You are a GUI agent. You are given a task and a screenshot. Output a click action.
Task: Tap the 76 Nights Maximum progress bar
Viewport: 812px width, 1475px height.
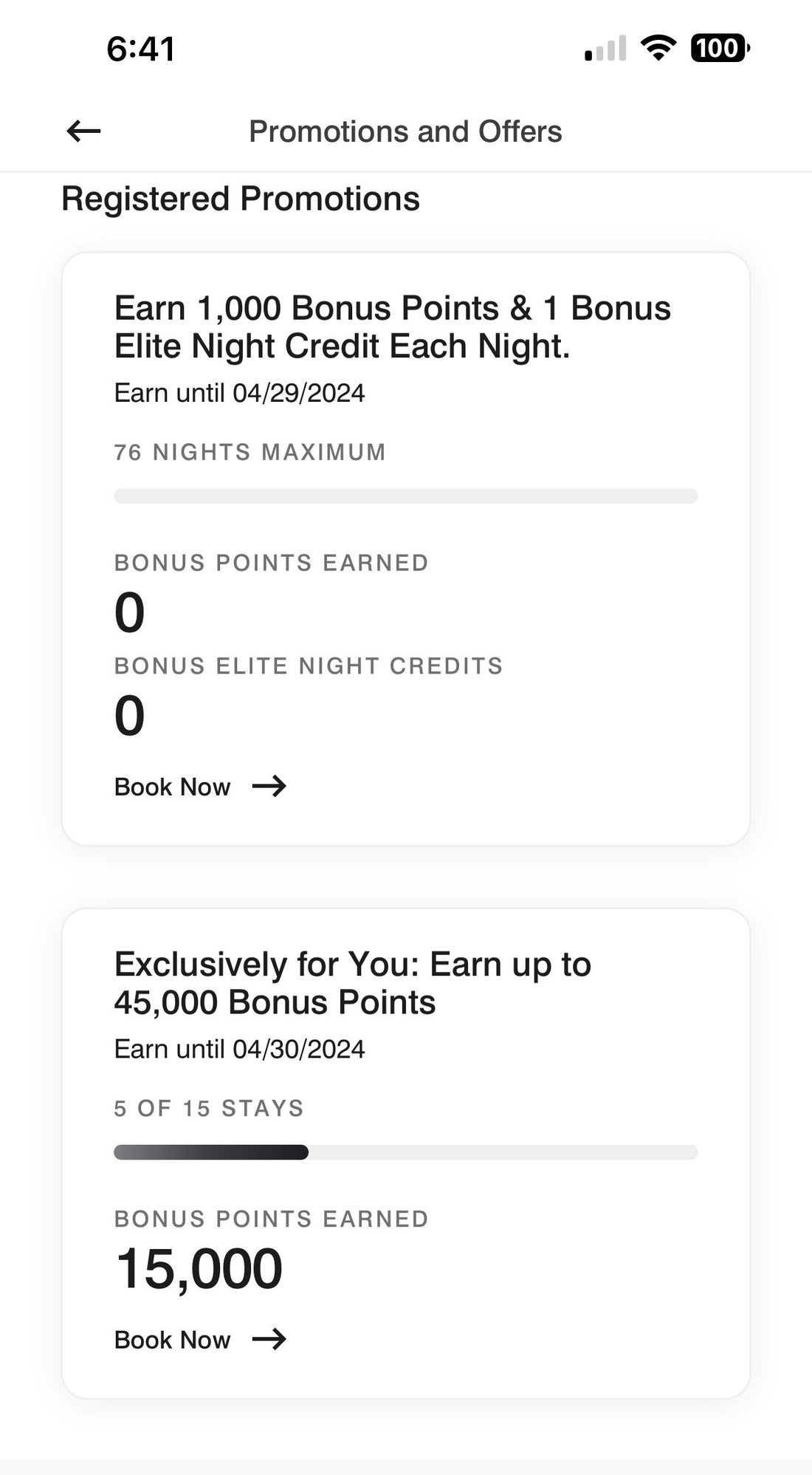pyautogui.click(x=406, y=495)
